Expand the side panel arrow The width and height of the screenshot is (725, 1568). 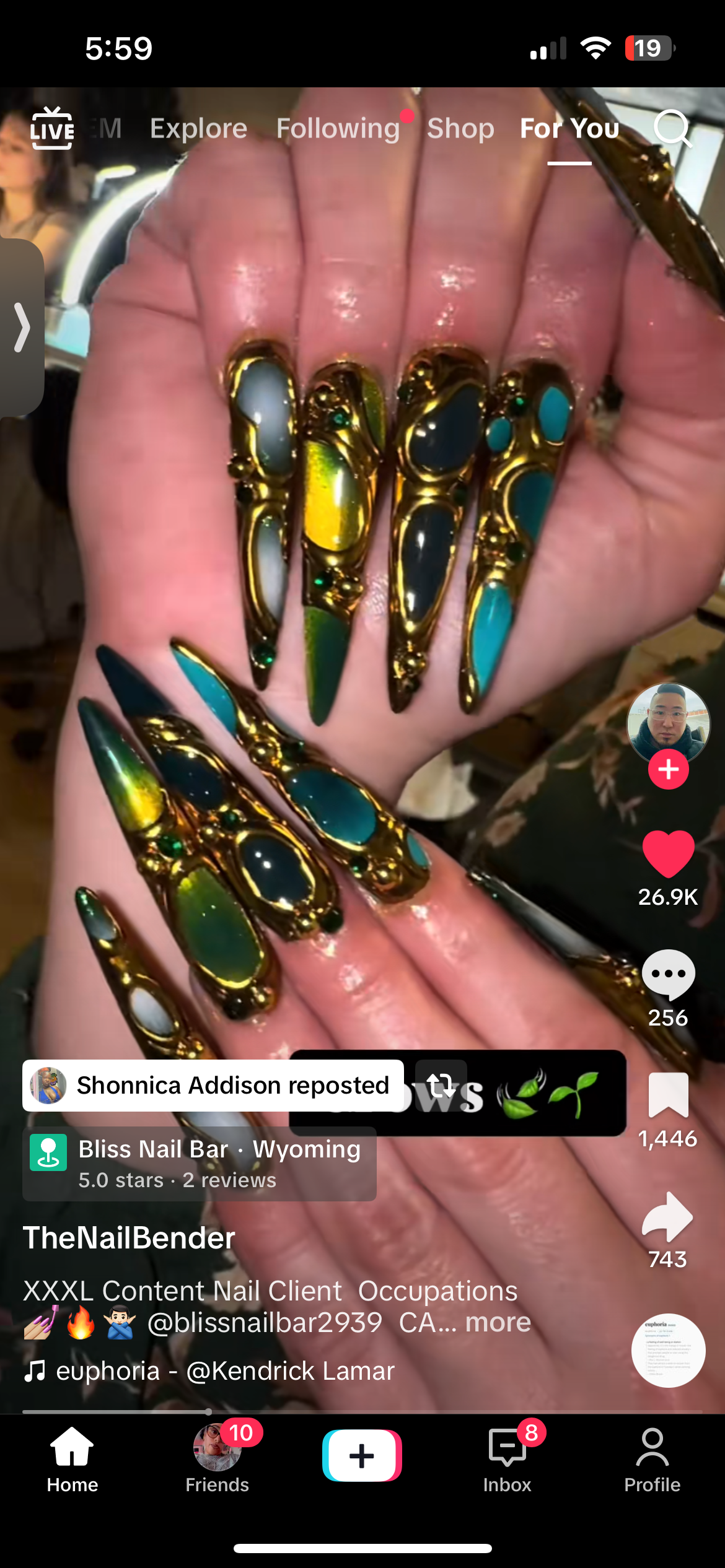tap(22, 327)
